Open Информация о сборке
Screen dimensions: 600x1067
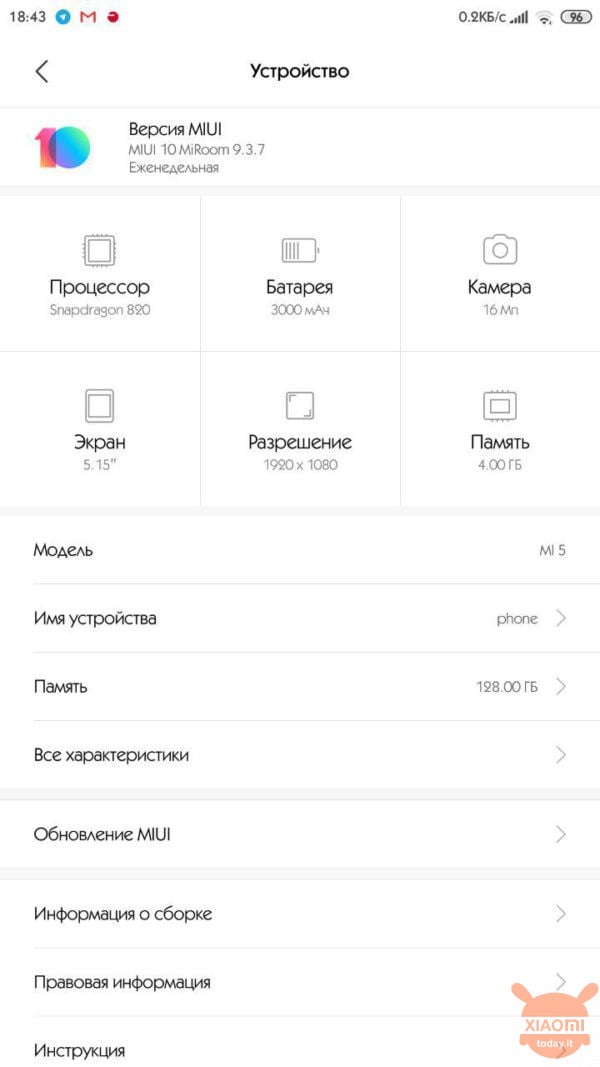point(300,914)
